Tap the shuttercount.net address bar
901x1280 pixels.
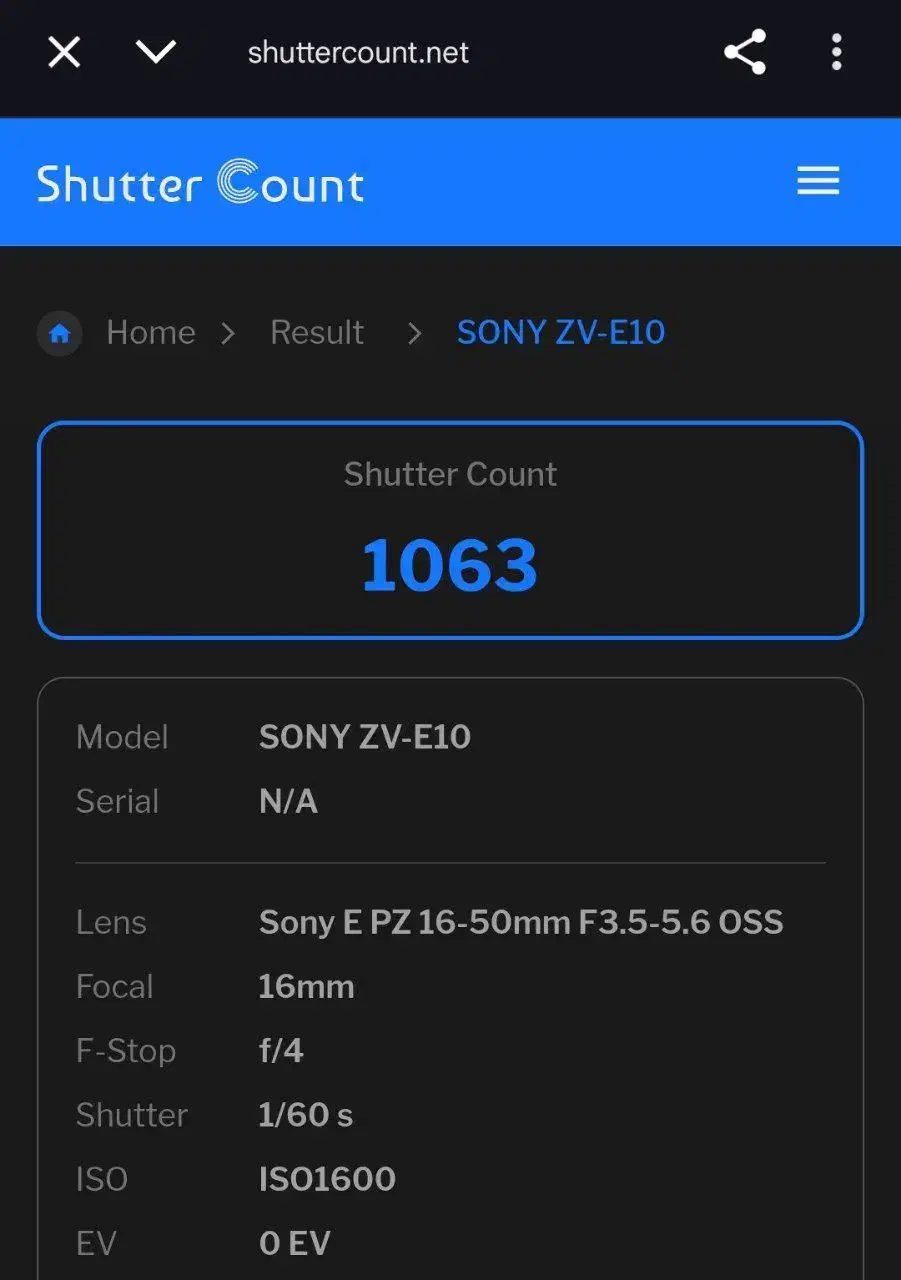point(358,53)
